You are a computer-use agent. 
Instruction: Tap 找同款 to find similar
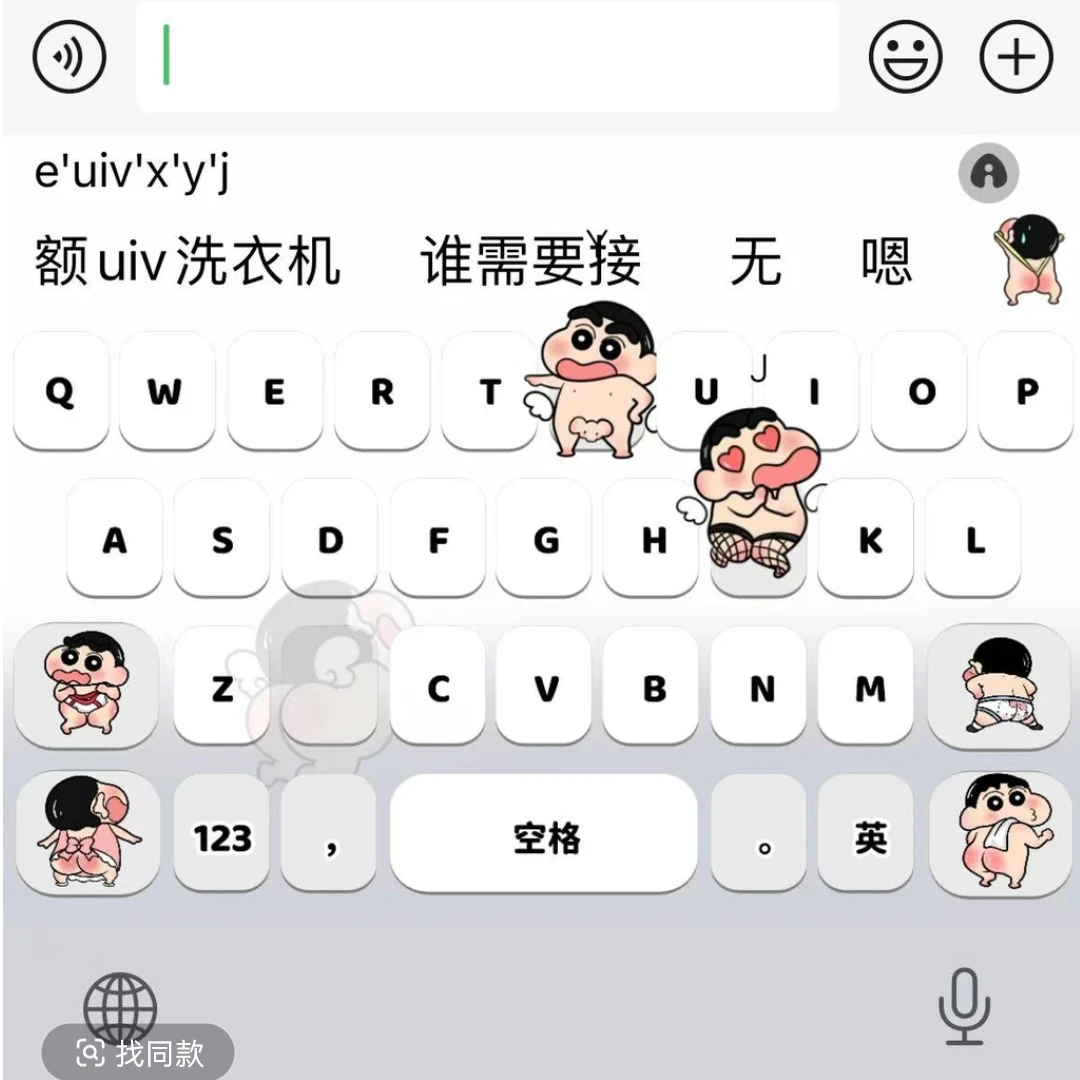click(138, 1052)
